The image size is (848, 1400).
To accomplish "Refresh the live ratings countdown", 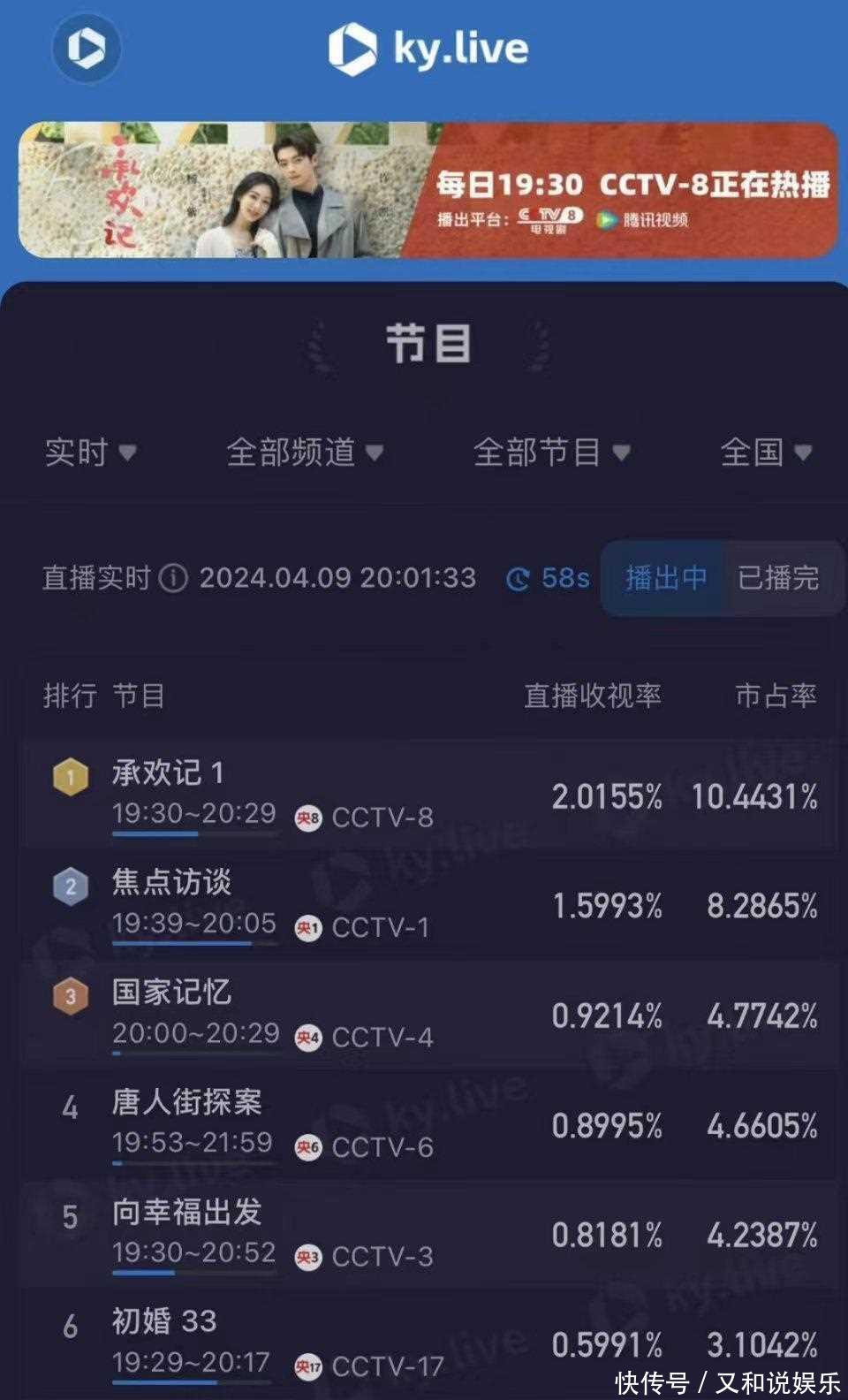I will 548,579.
